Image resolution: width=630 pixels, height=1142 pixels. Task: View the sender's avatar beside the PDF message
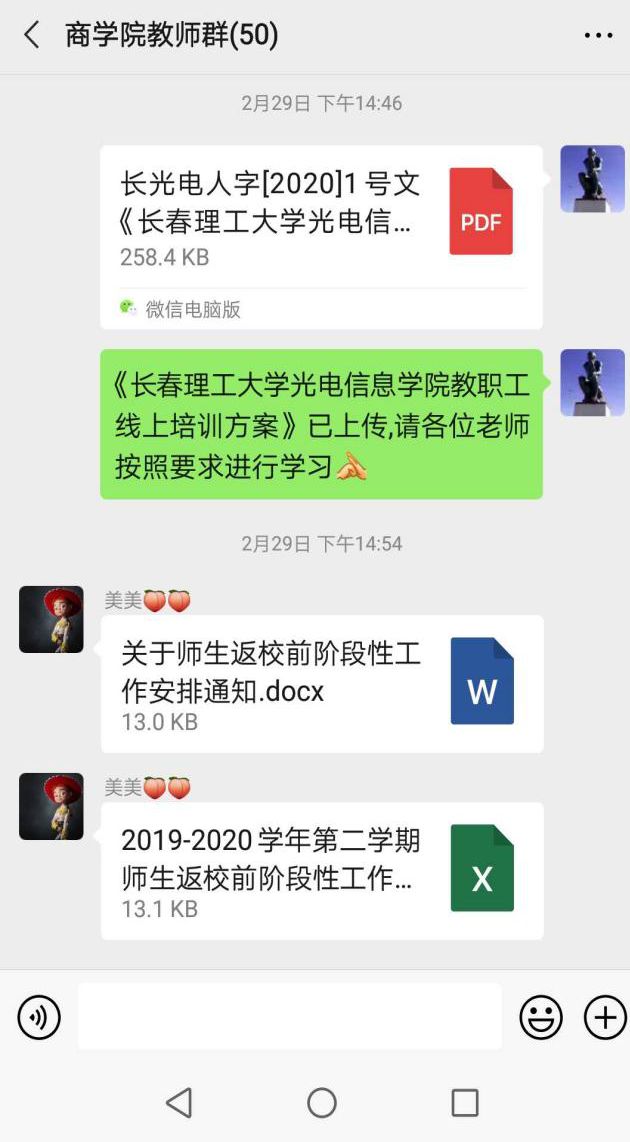[592, 178]
